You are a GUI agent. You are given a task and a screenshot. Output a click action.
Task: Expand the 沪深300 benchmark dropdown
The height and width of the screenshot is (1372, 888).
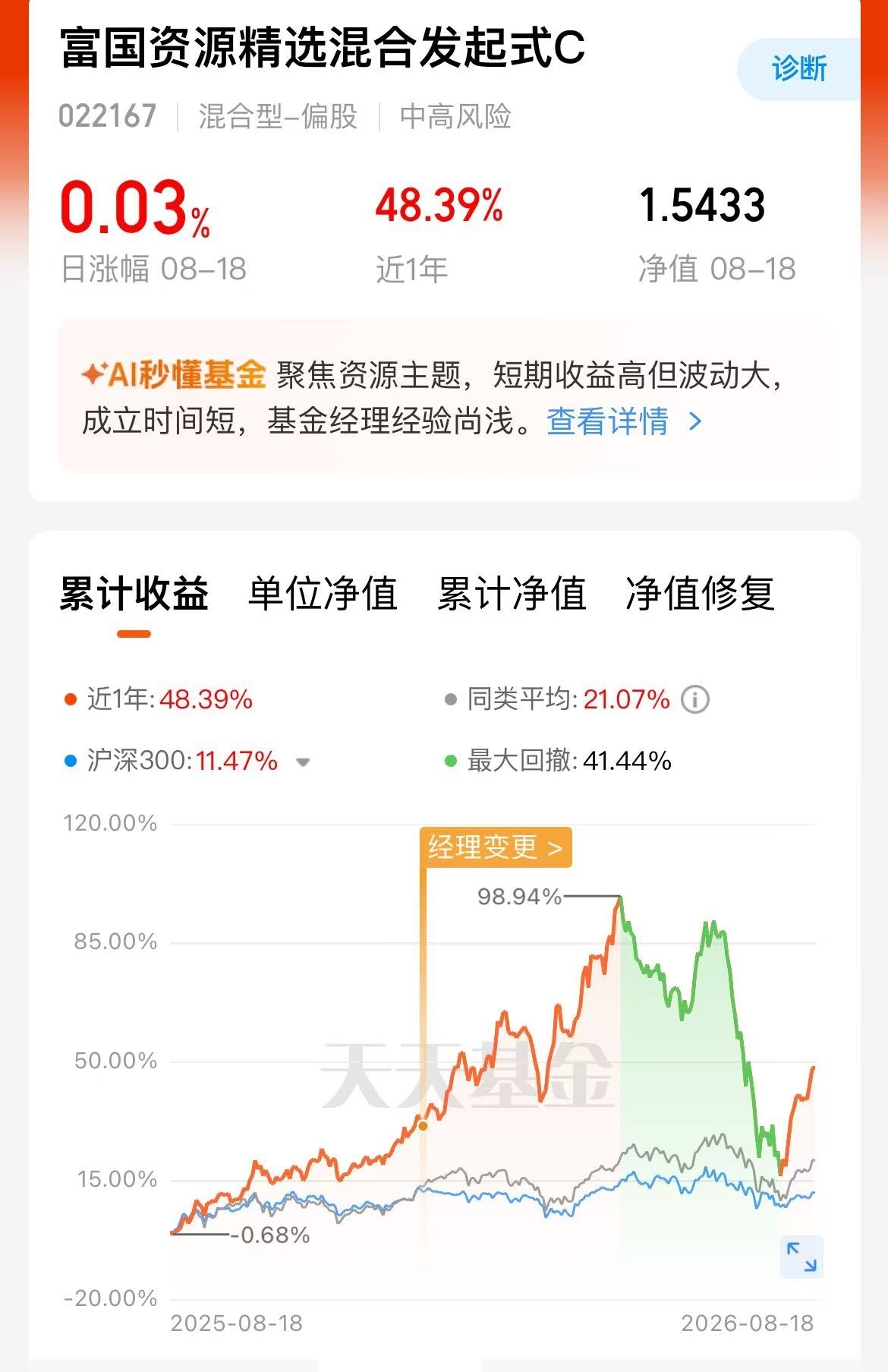303,762
